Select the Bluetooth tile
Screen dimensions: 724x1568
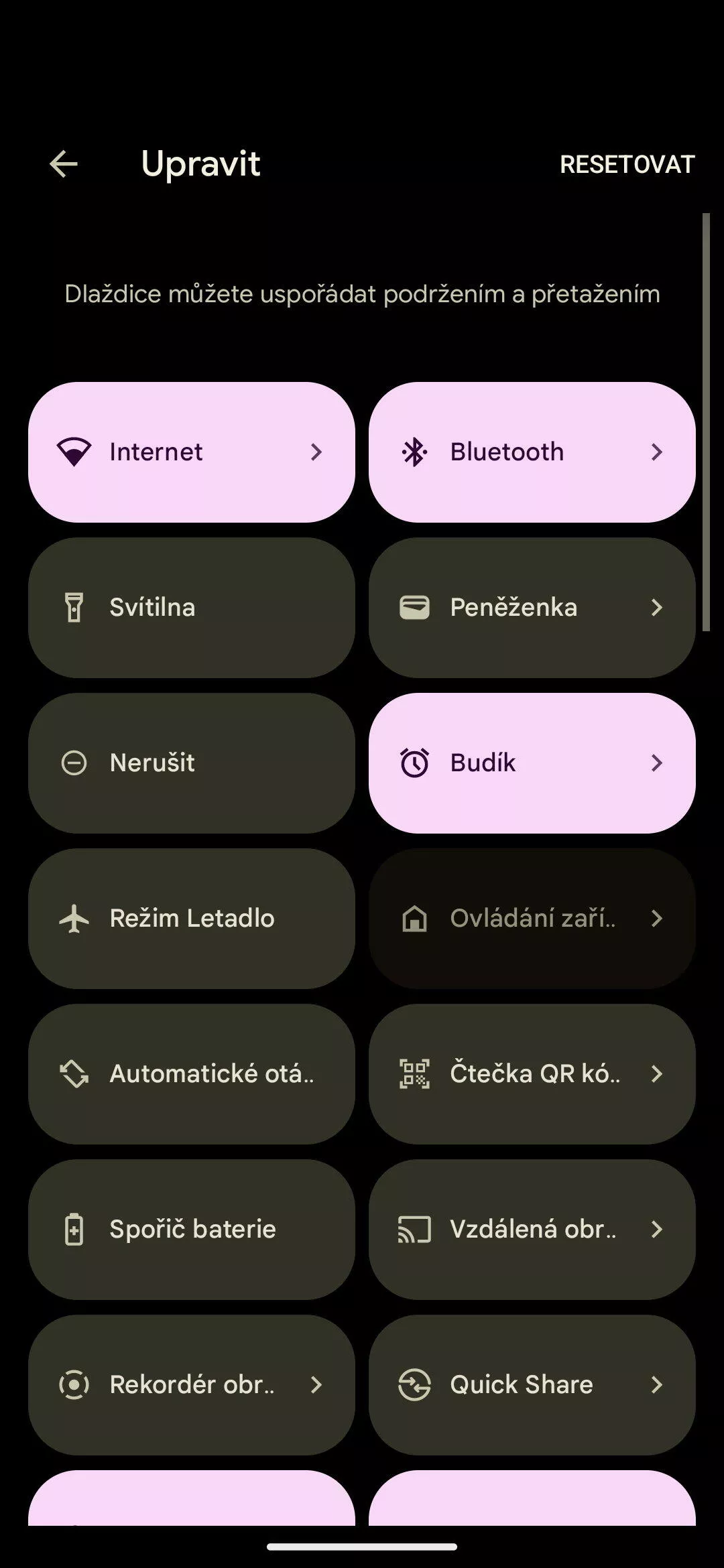(532, 452)
